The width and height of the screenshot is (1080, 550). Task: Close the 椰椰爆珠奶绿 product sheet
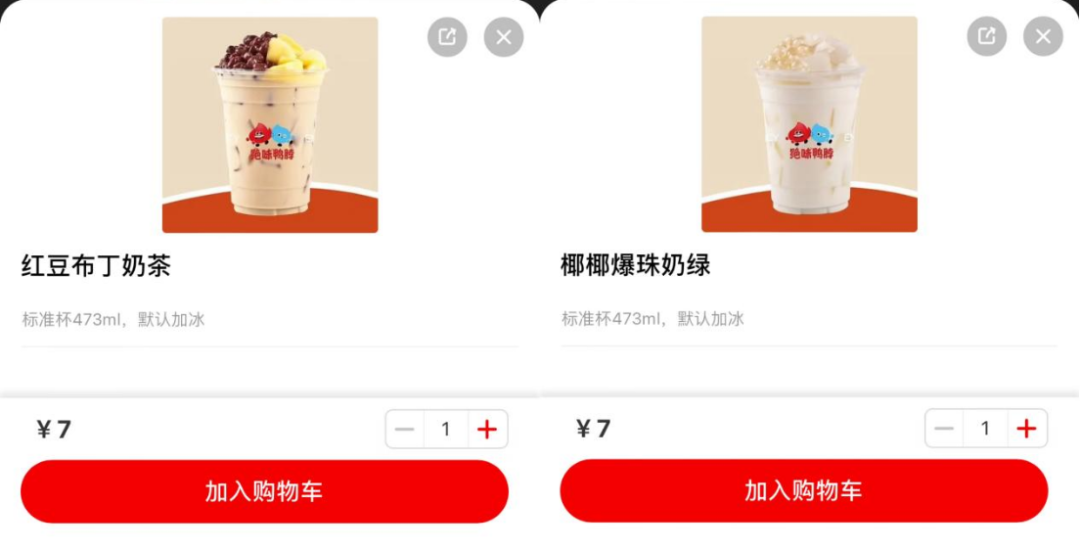pyautogui.click(x=1043, y=37)
